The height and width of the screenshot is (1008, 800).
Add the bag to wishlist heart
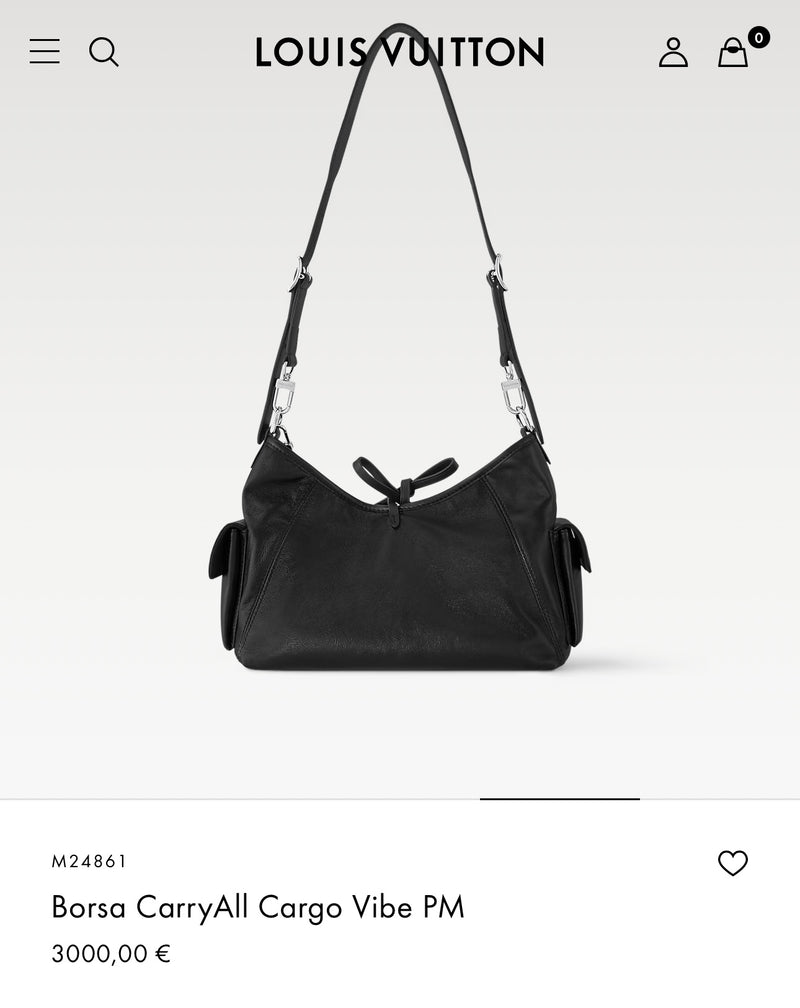[733, 863]
